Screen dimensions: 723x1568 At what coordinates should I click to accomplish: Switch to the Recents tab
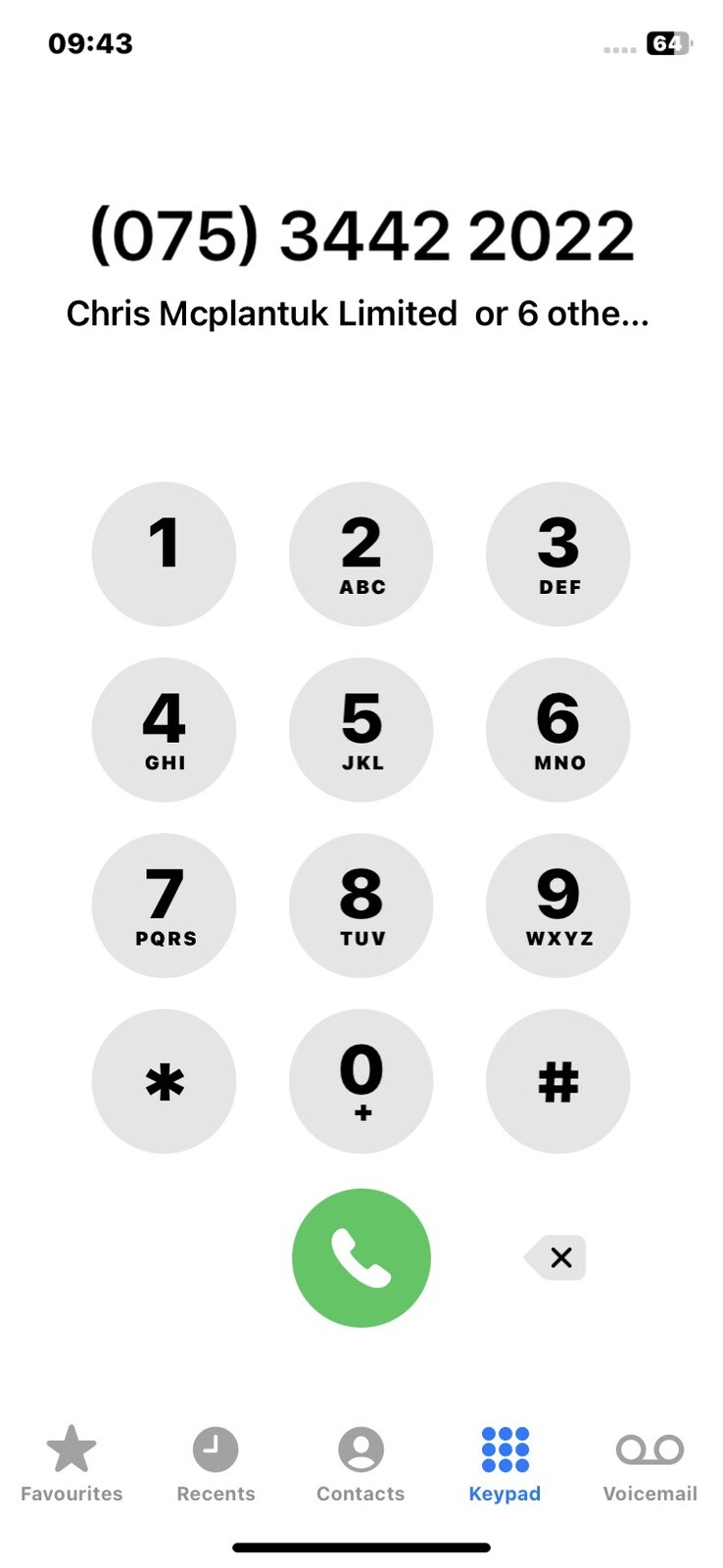coord(216,1464)
